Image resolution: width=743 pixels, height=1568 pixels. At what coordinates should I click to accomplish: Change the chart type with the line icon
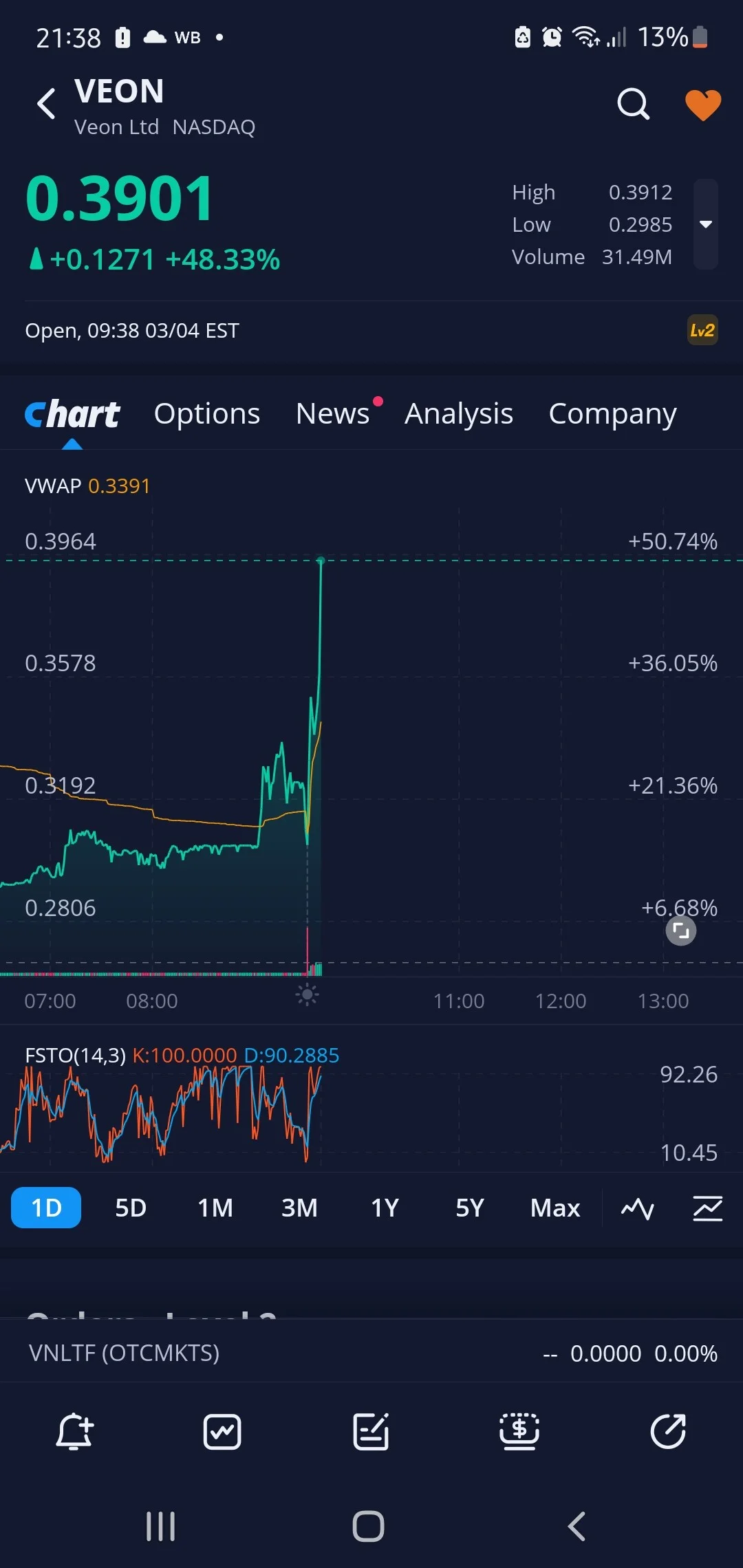pos(638,1208)
